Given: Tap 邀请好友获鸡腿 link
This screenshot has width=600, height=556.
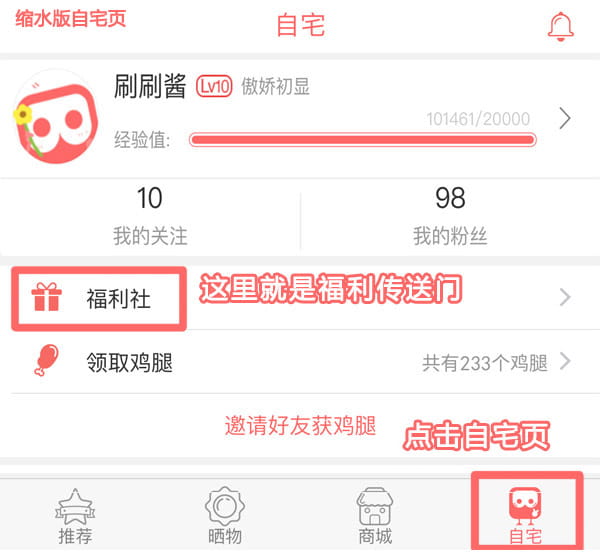Looking at the screenshot, I should tap(300, 426).
